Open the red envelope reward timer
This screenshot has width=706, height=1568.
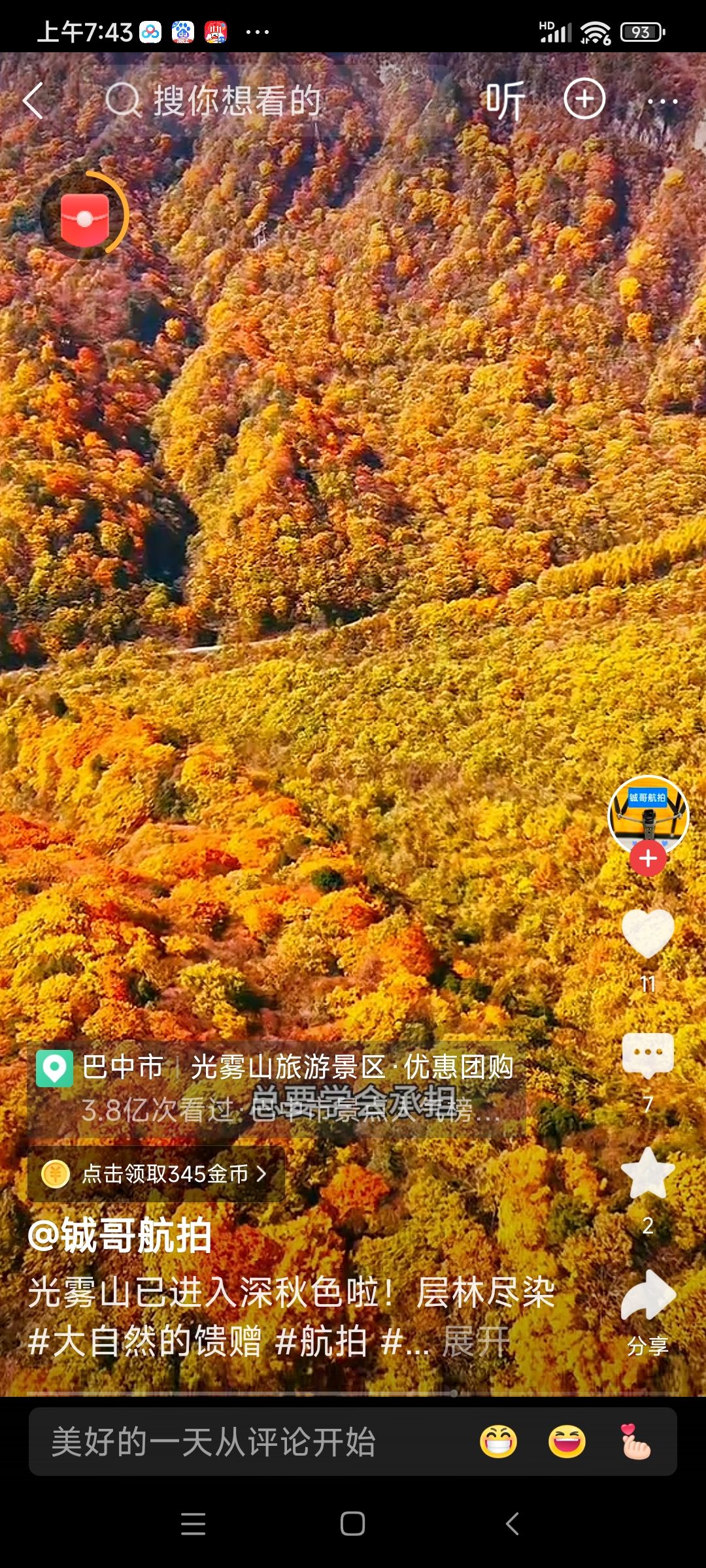point(84,216)
